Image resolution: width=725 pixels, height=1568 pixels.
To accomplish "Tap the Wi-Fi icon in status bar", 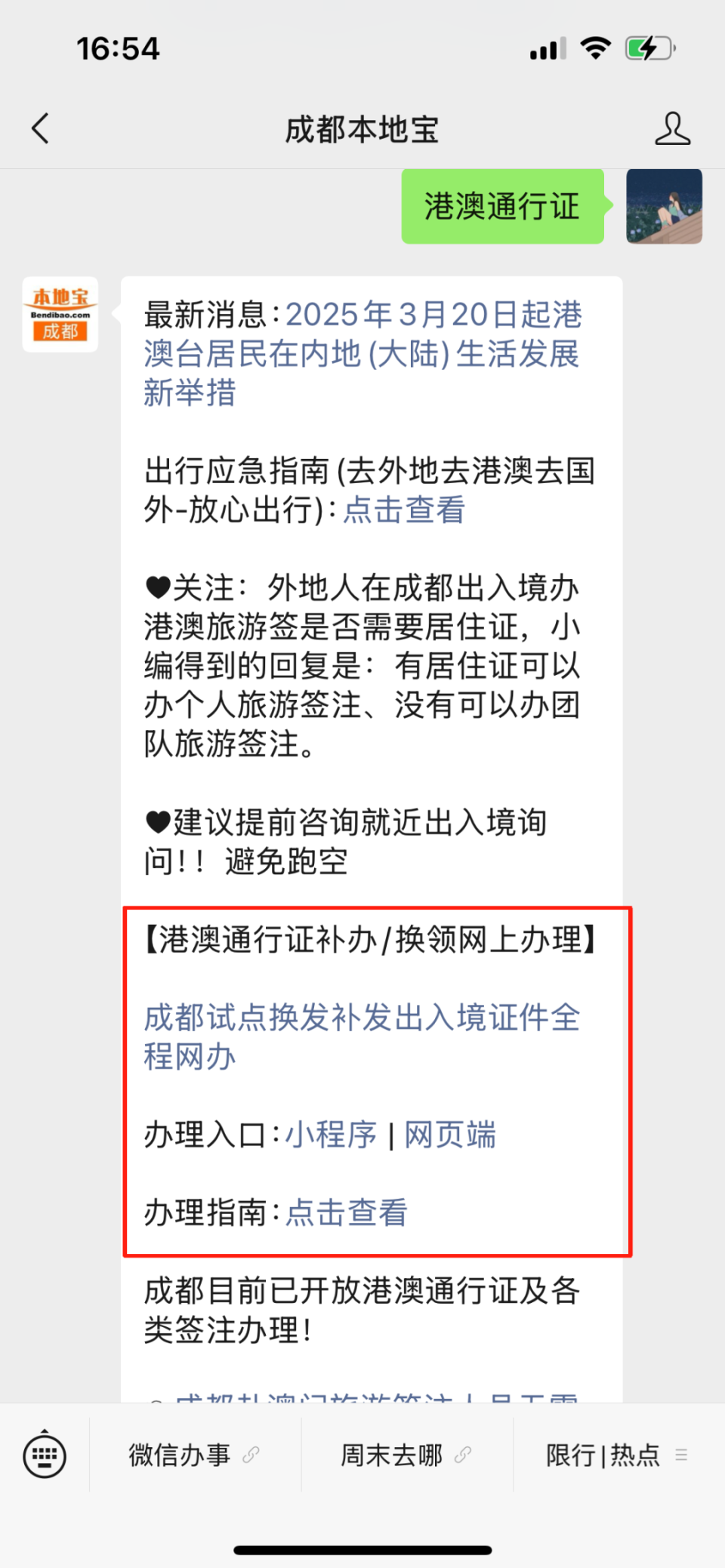I will [x=595, y=47].
